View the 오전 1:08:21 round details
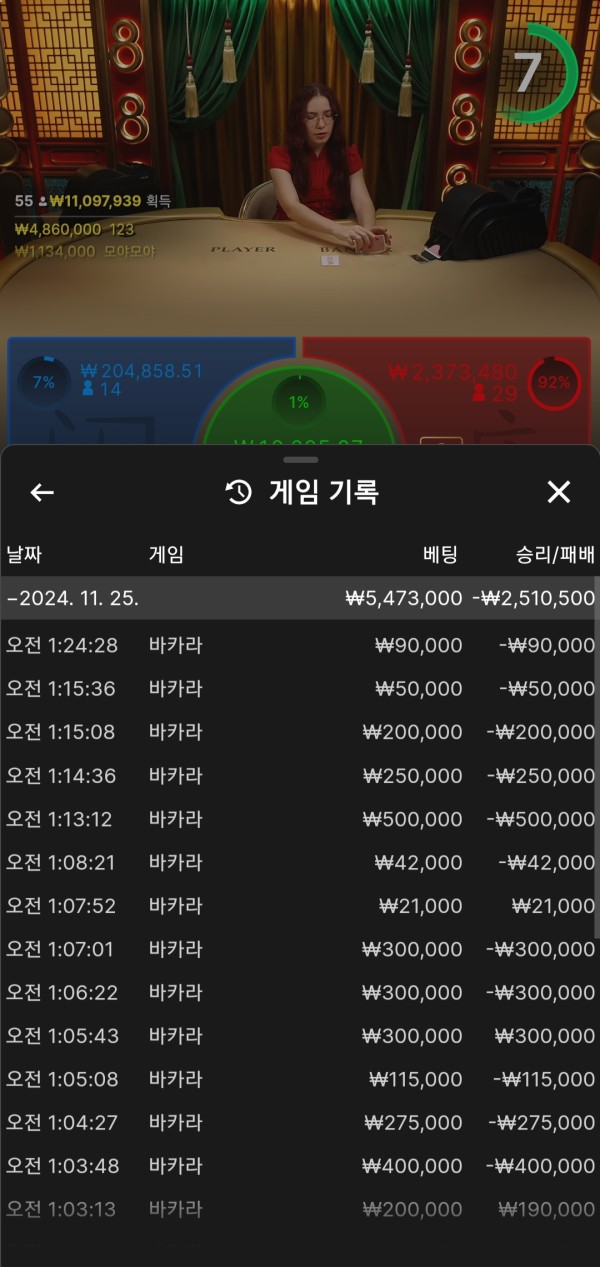600x1267 pixels. click(x=300, y=862)
